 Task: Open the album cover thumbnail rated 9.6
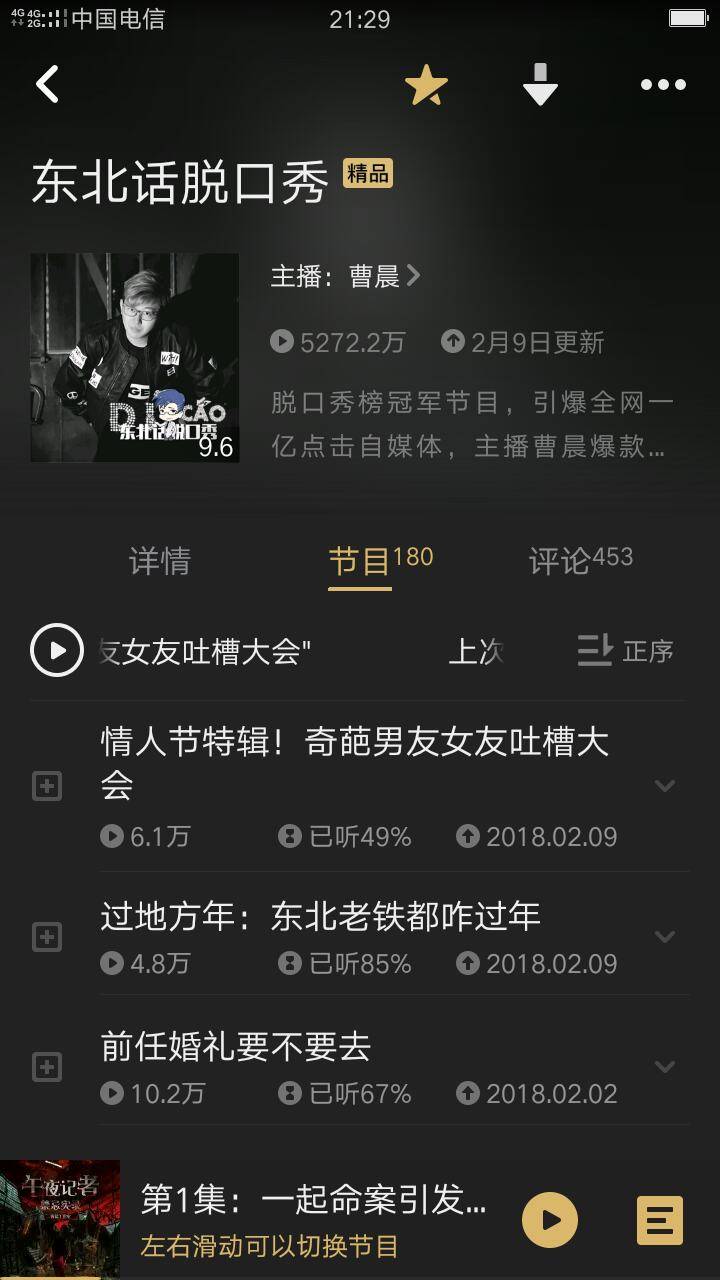133,356
